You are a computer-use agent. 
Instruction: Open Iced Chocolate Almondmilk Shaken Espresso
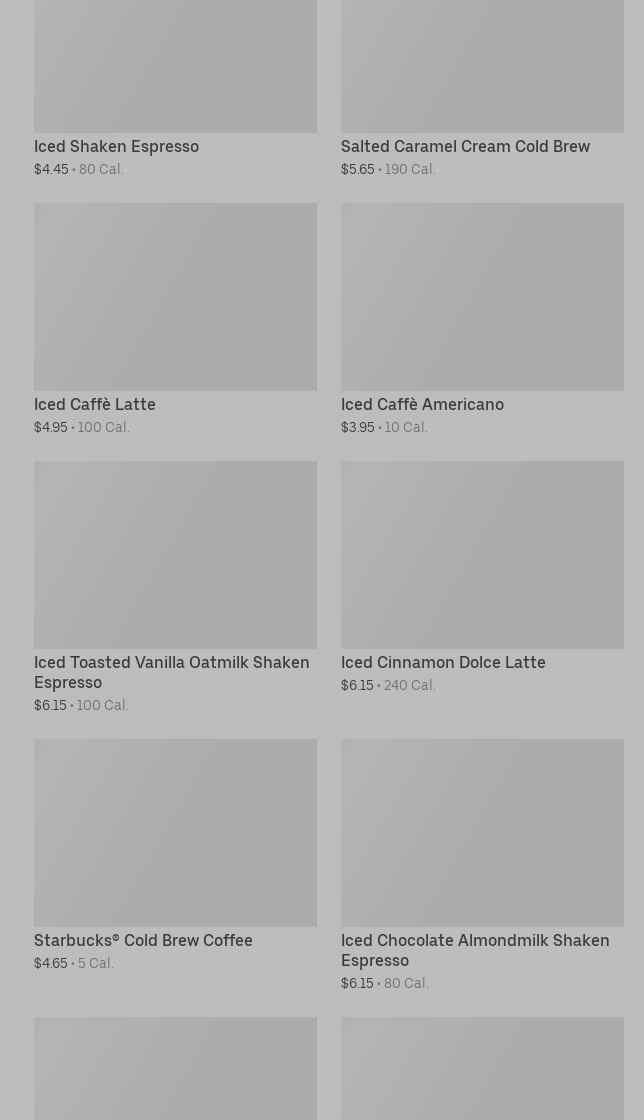pos(475,950)
